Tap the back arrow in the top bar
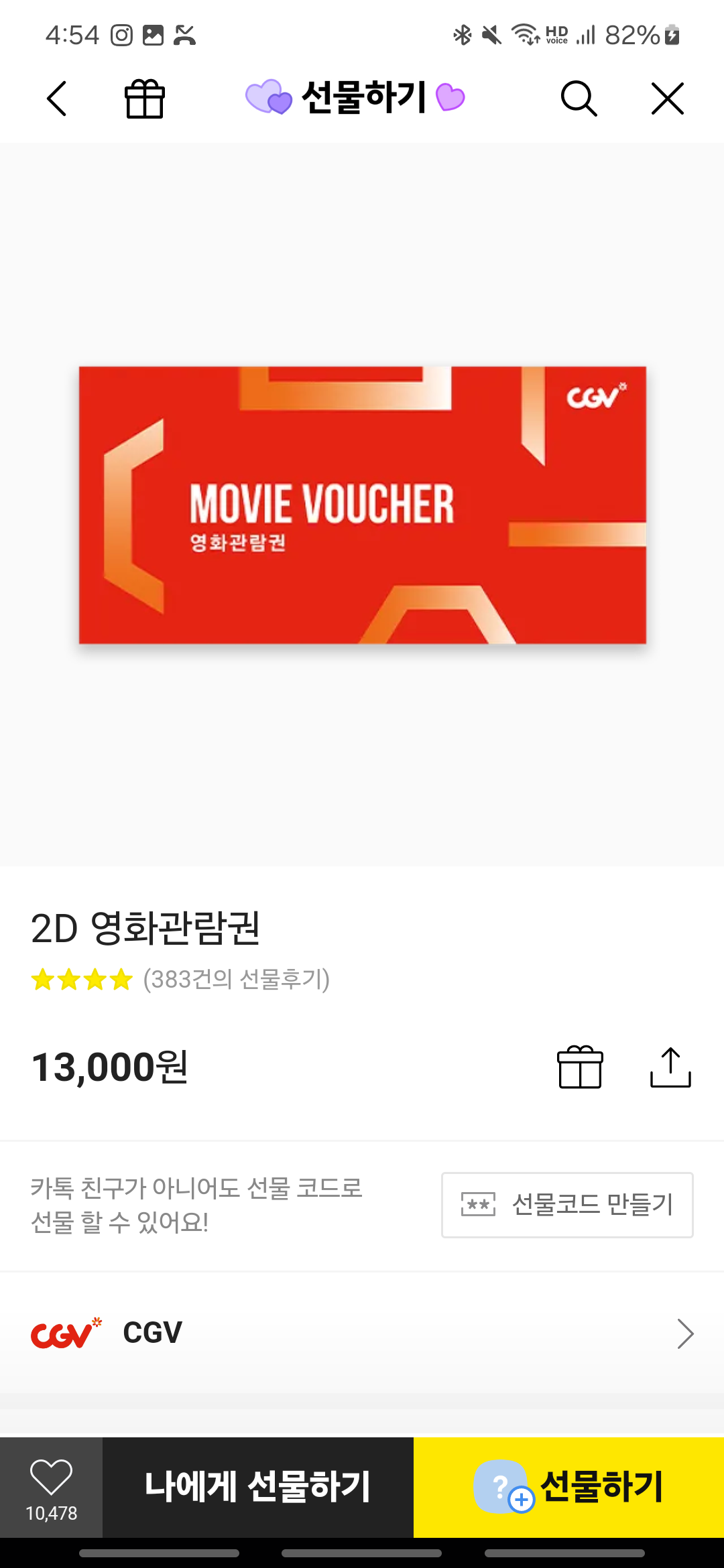This screenshot has width=724, height=1568. pyautogui.click(x=56, y=98)
